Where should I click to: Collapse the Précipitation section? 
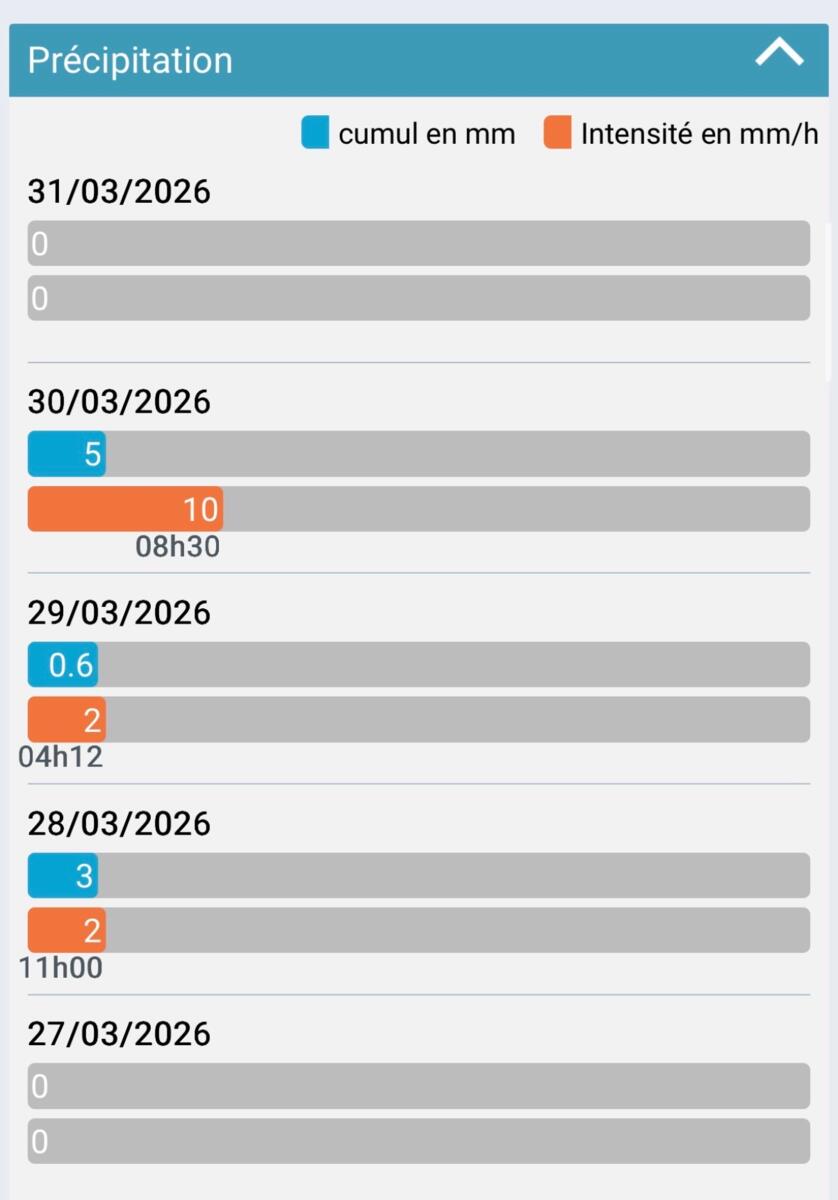click(779, 54)
